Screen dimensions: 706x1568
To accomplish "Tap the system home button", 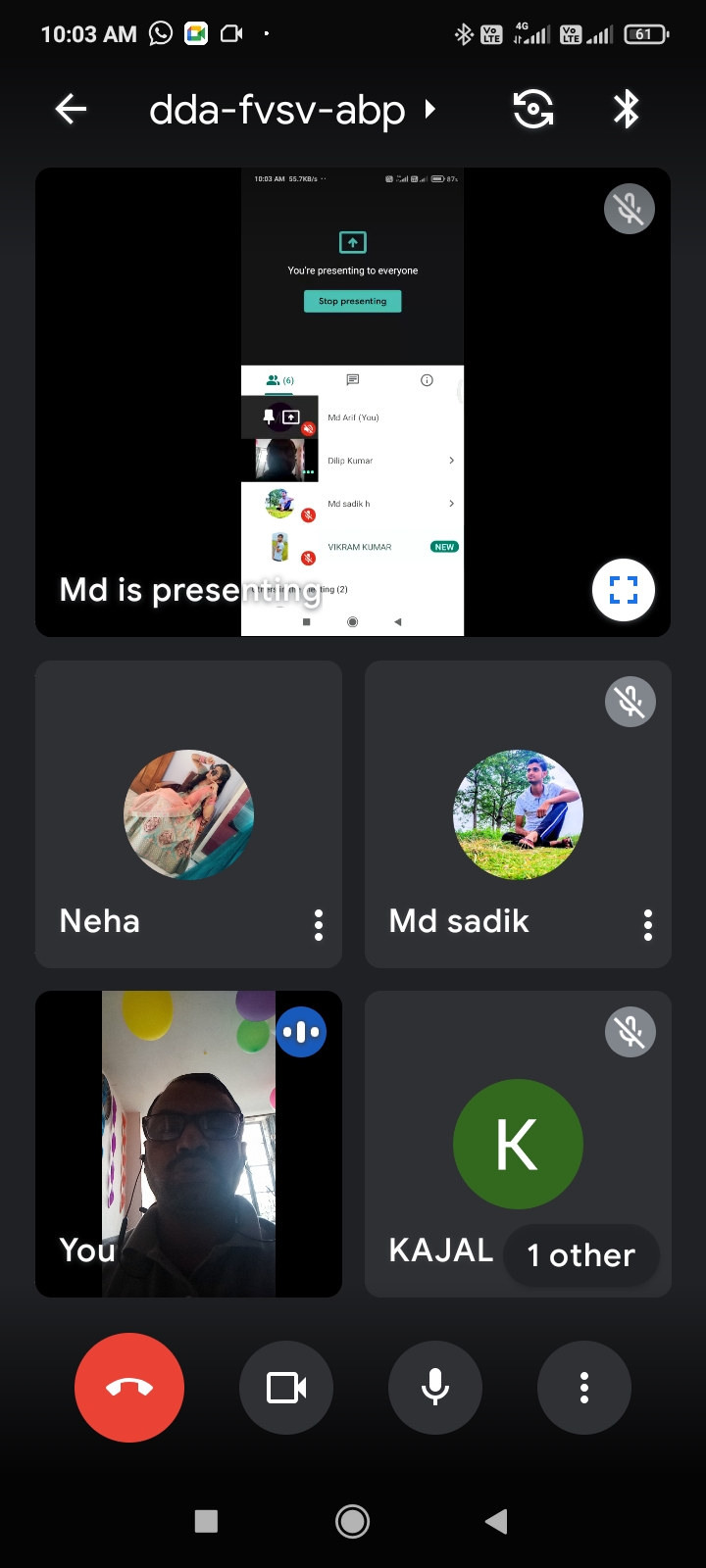I will tap(352, 1521).
